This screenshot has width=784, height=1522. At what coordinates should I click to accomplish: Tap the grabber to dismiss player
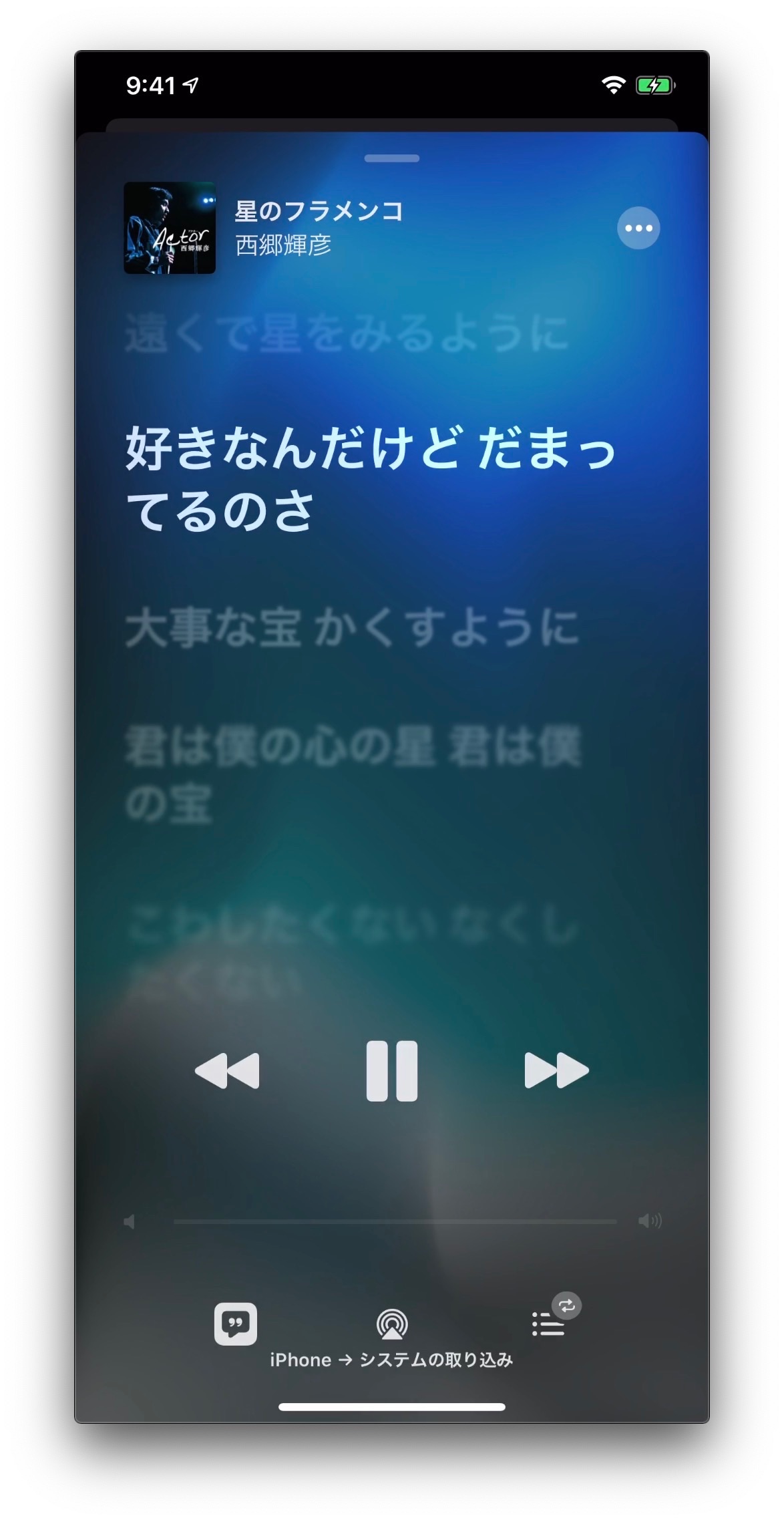(392, 158)
